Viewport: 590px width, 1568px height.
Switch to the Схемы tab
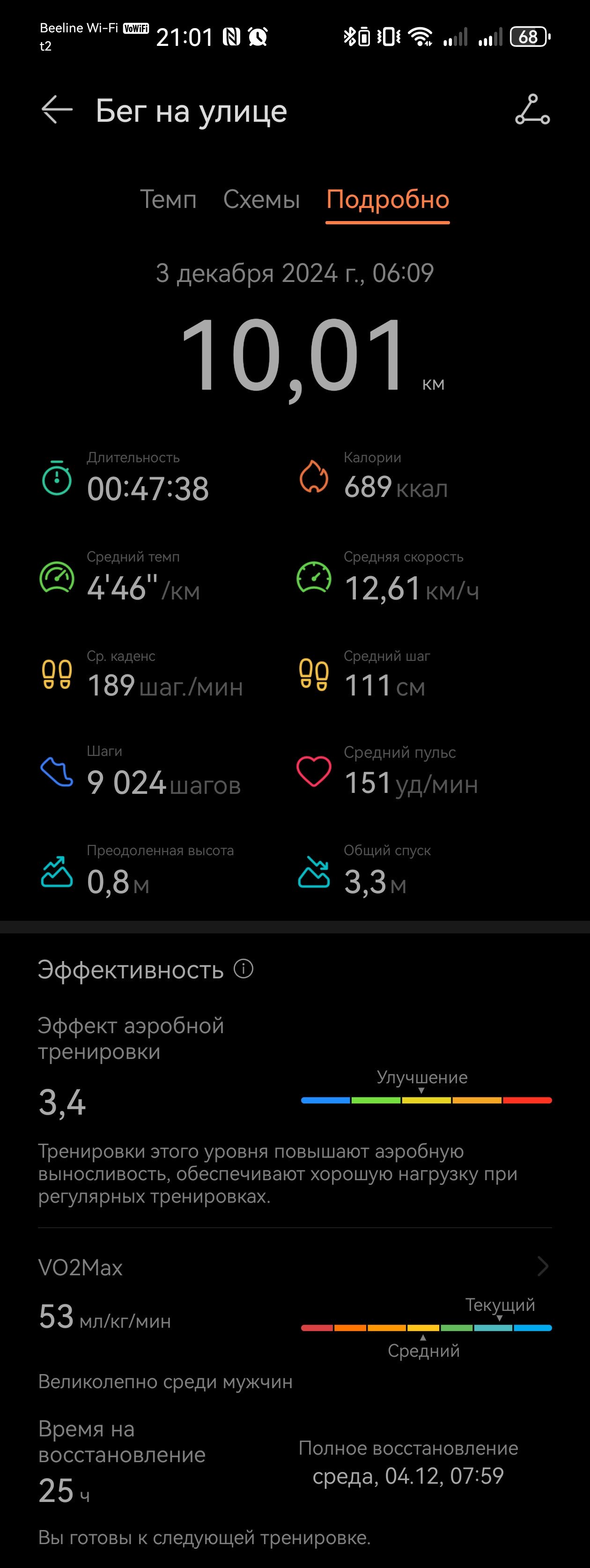[x=261, y=200]
